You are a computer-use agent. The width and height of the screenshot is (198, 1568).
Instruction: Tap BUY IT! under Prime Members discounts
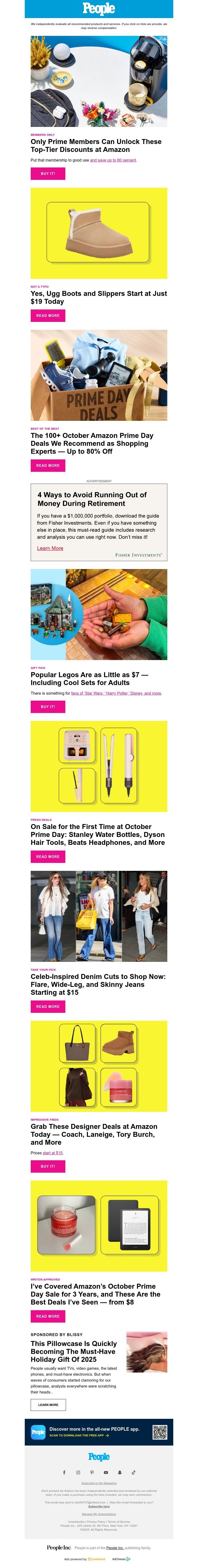click(48, 173)
